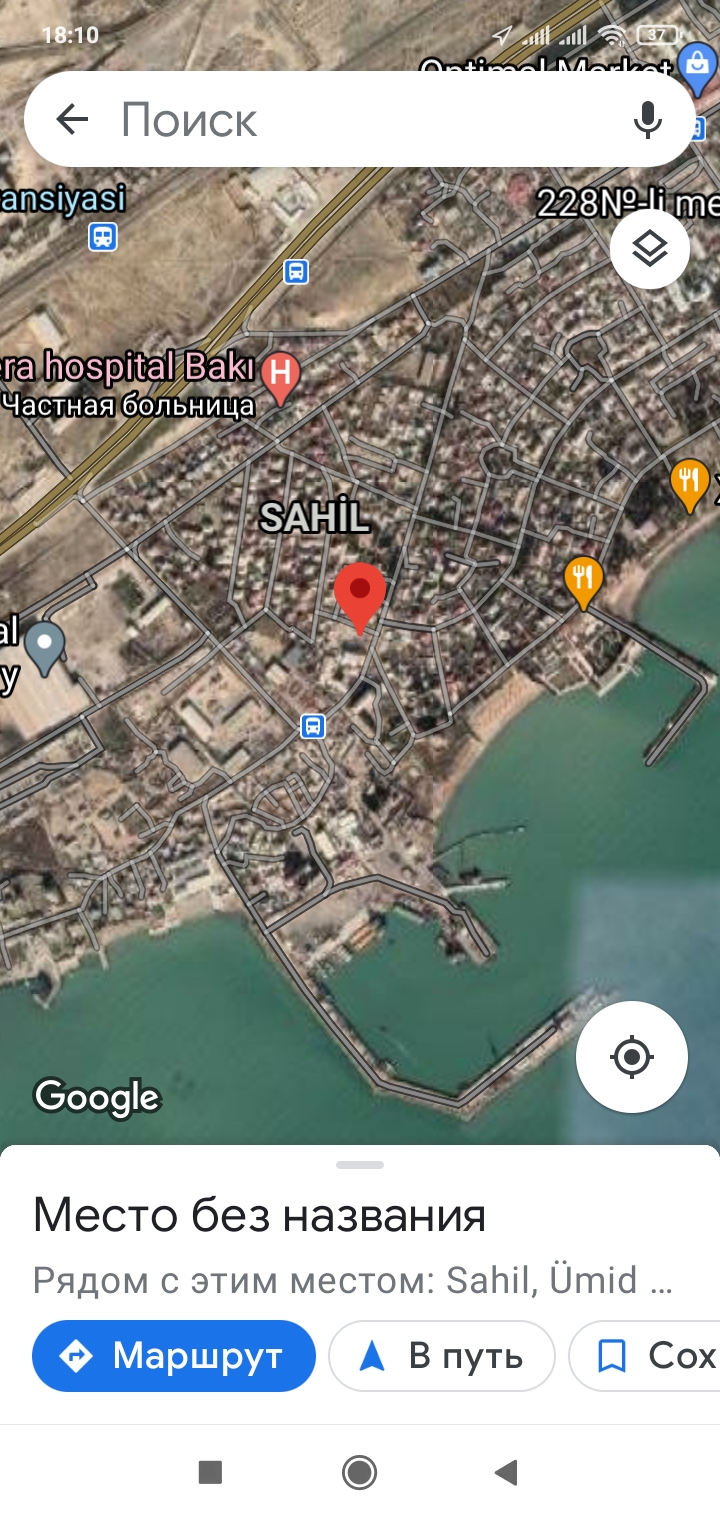
Task: Tap the system back triangle
Action: point(507,1472)
